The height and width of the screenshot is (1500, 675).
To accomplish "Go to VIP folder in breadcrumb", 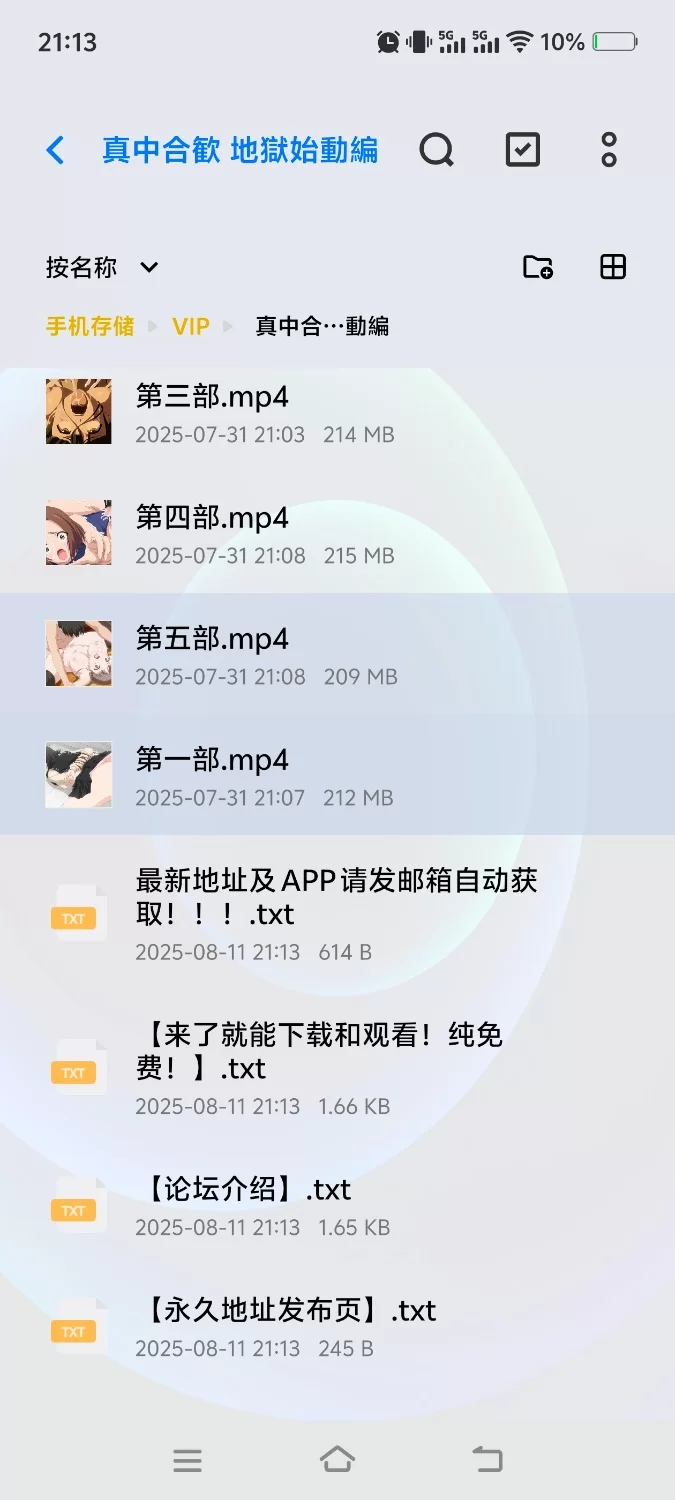I will click(190, 326).
